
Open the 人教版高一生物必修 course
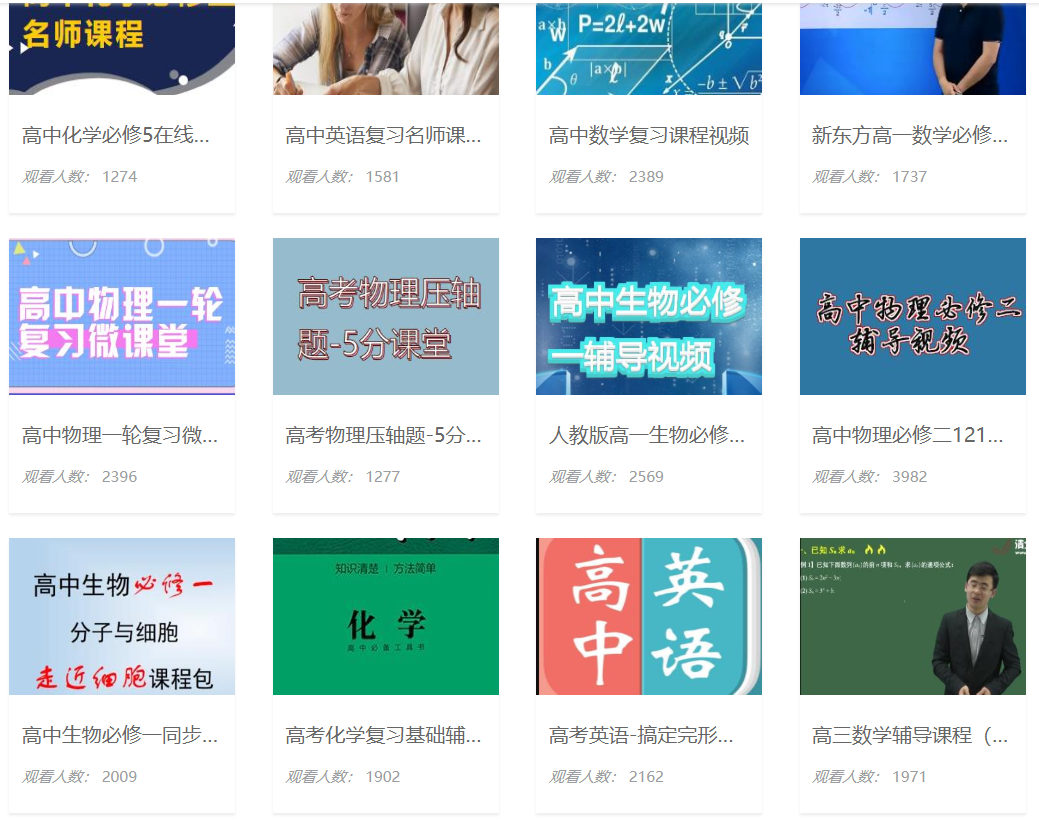click(647, 435)
